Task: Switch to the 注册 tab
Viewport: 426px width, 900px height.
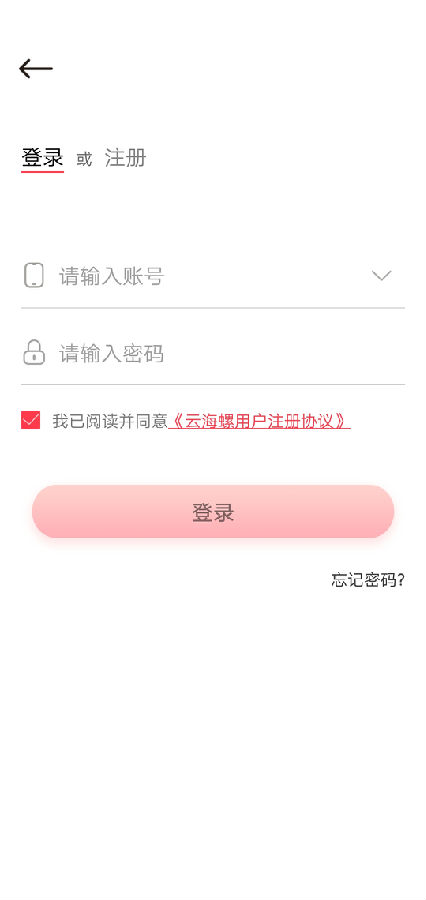Action: [x=125, y=158]
